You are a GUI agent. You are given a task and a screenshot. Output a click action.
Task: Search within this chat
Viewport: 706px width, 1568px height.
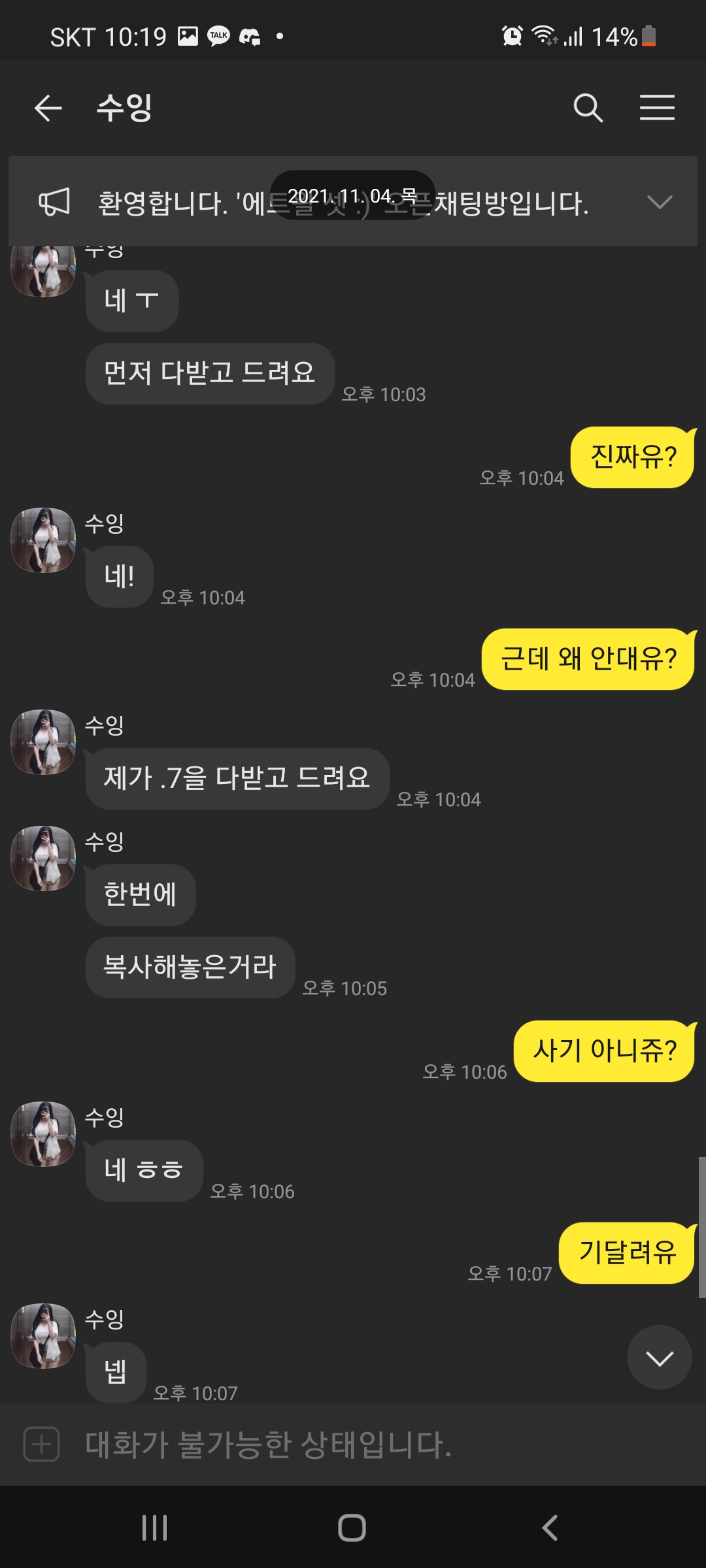coord(588,108)
